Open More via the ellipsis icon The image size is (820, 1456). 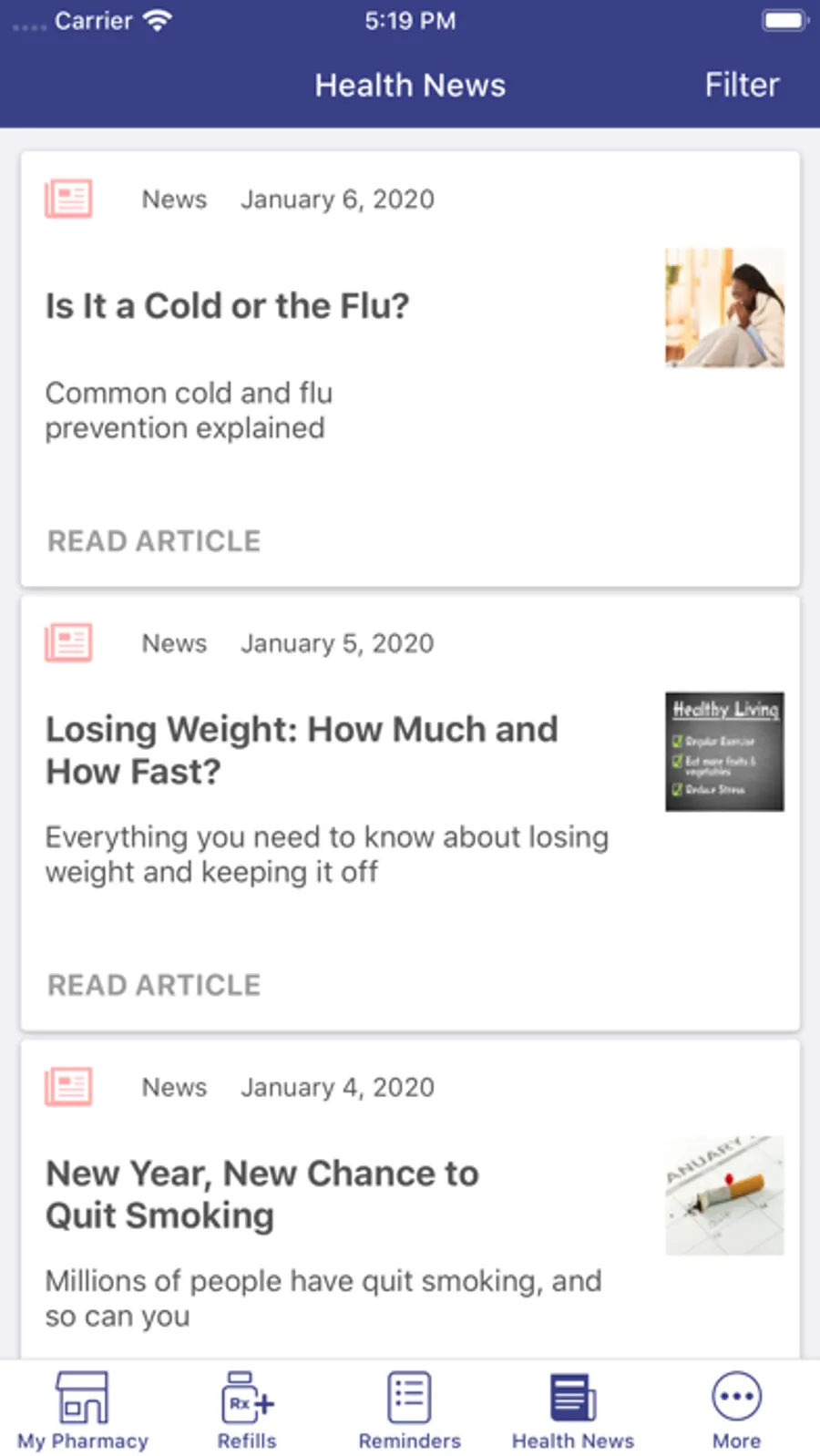coord(735,1394)
